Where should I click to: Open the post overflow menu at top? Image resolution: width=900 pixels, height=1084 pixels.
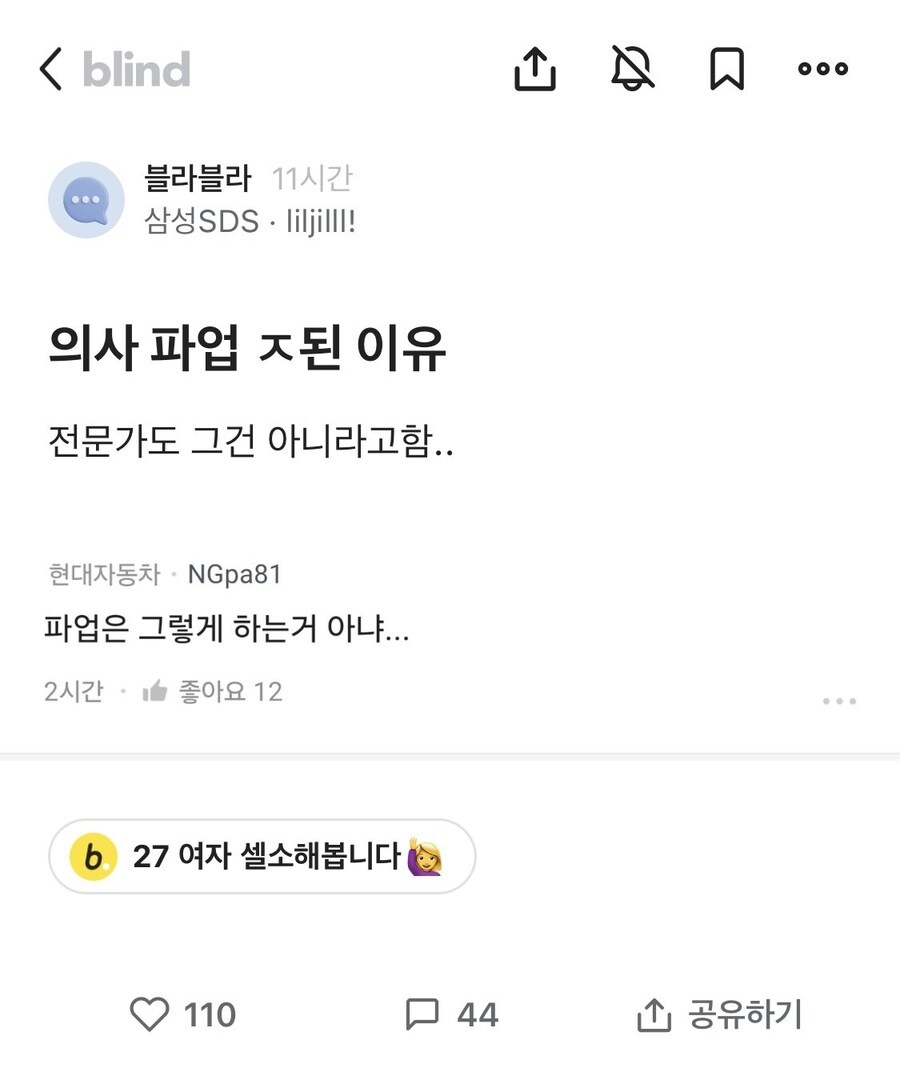[822, 69]
